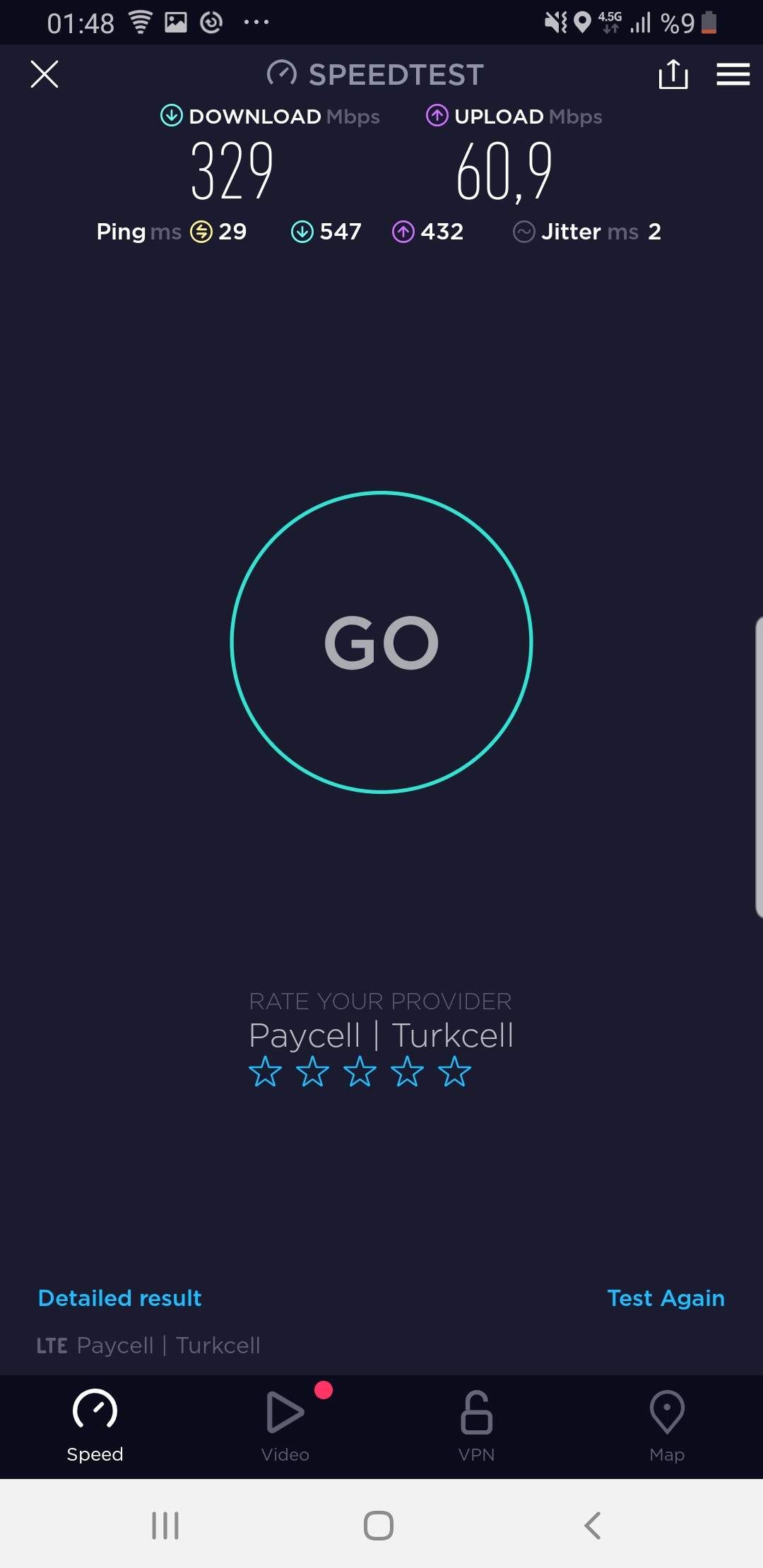Share the speed test result

[673, 74]
